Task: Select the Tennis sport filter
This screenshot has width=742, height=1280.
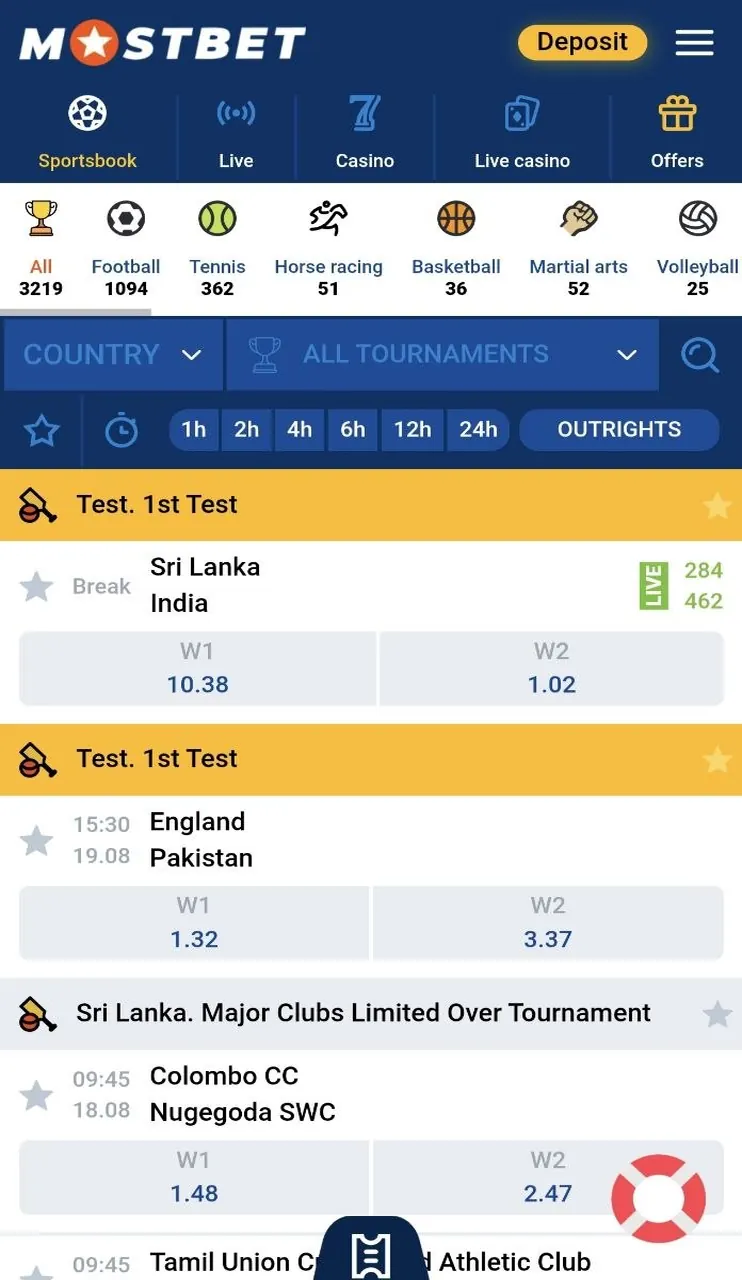Action: point(217,248)
